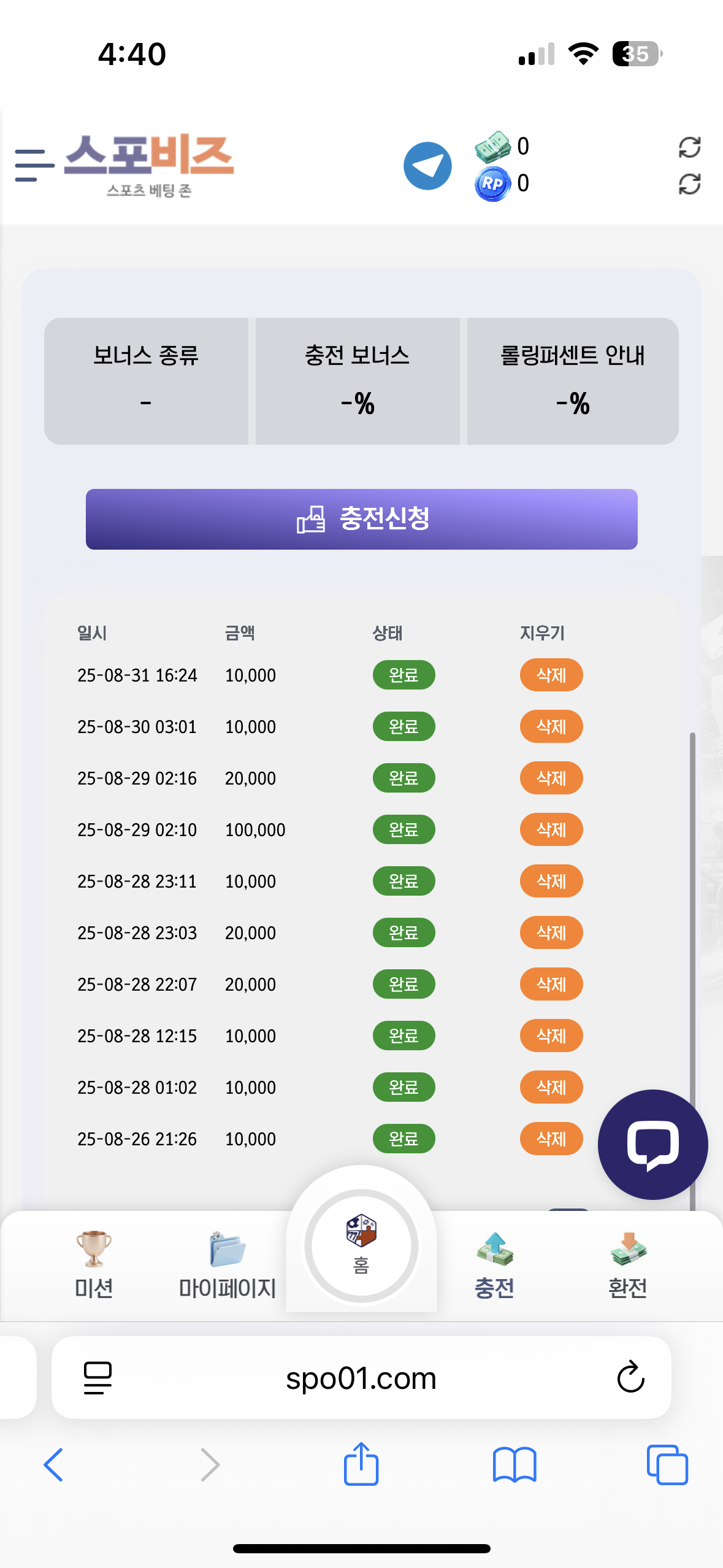The width and height of the screenshot is (723, 1568).
Task: Delete the 25-08-29 02:10 100,000 record
Action: [551, 829]
